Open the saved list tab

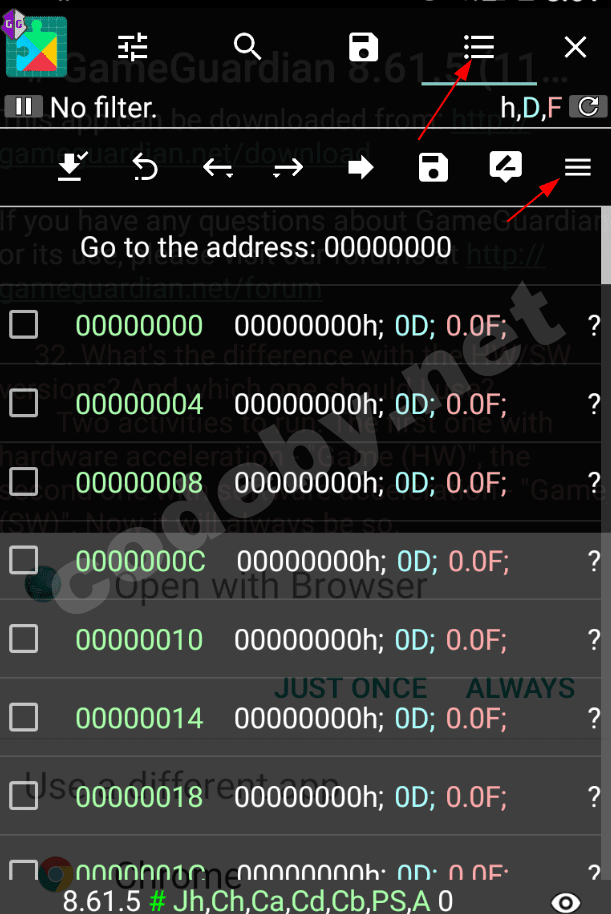tap(363, 46)
